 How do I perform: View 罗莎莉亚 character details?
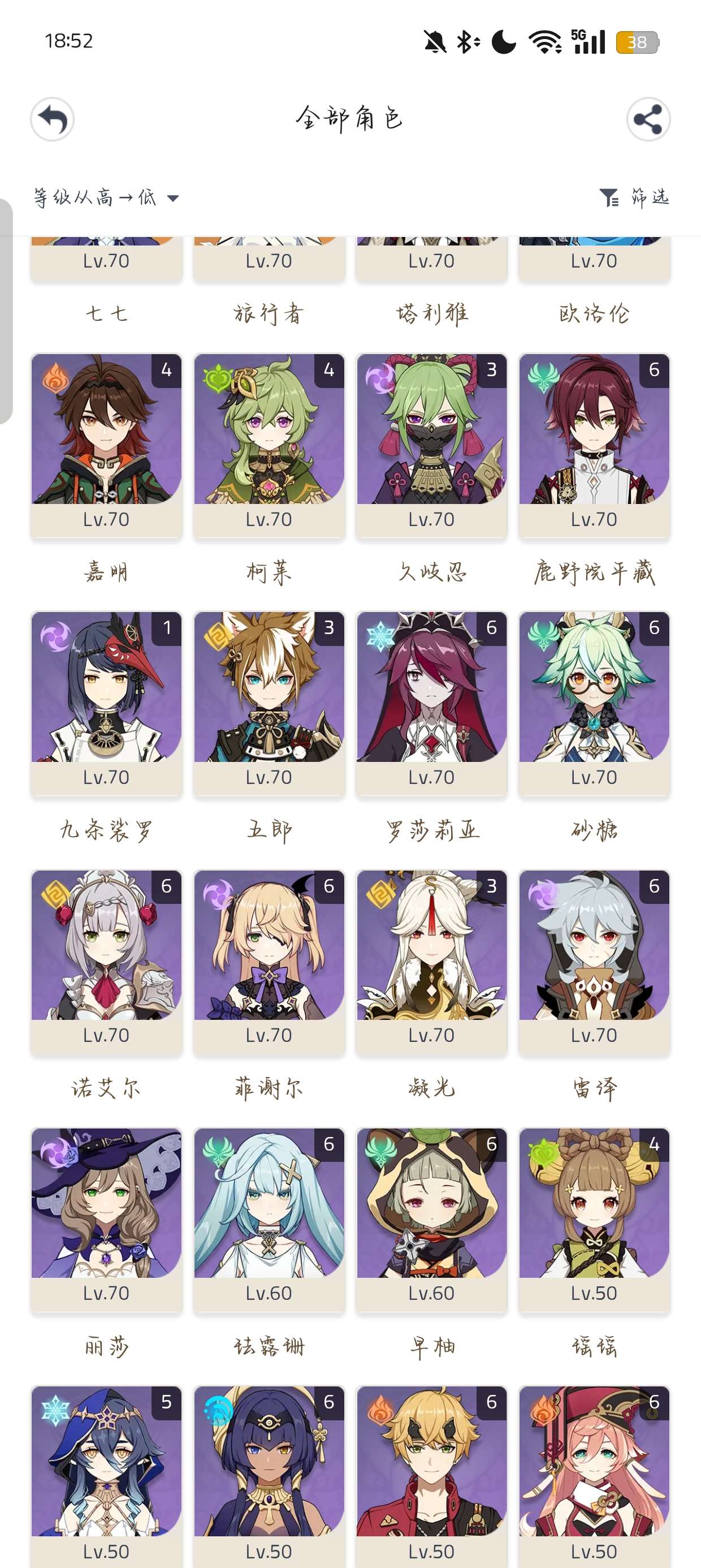pyautogui.click(x=431, y=703)
